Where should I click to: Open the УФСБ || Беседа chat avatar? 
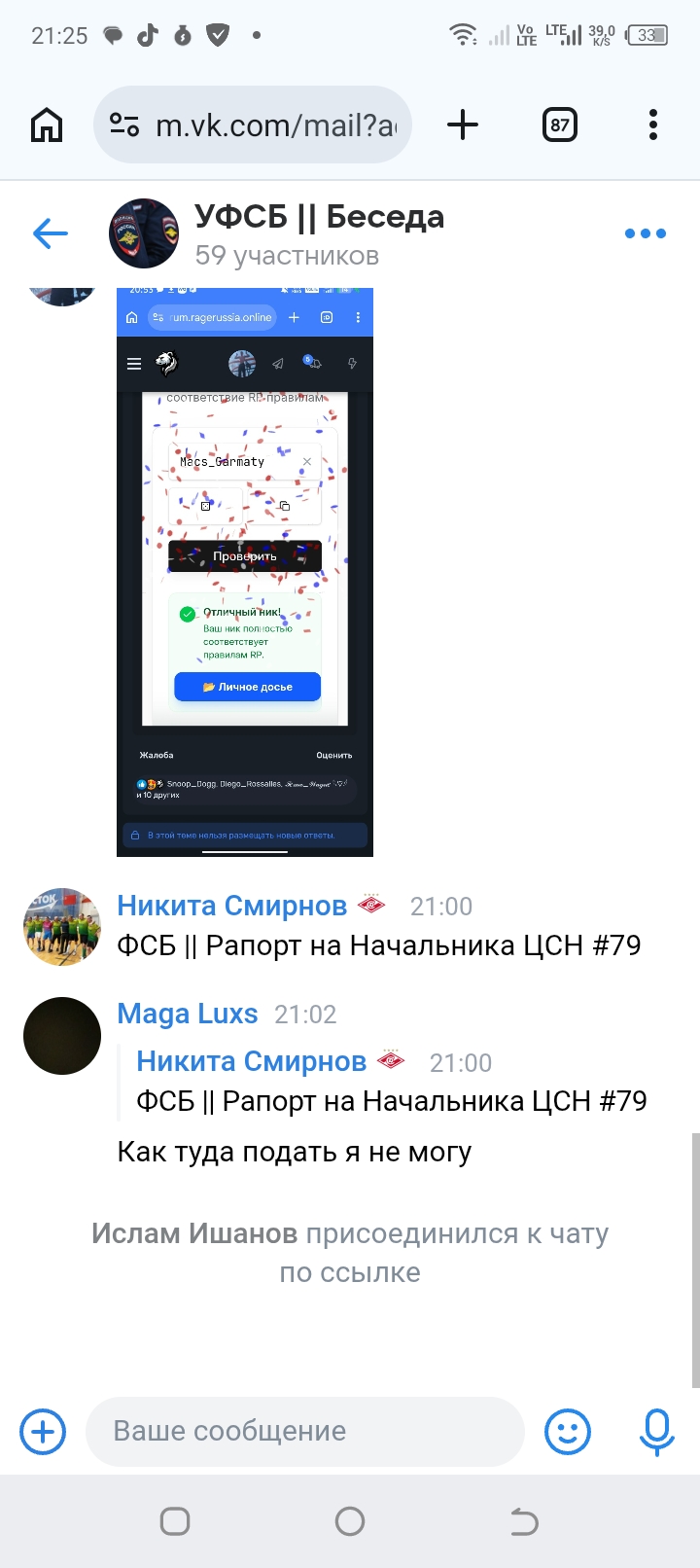pyautogui.click(x=144, y=233)
